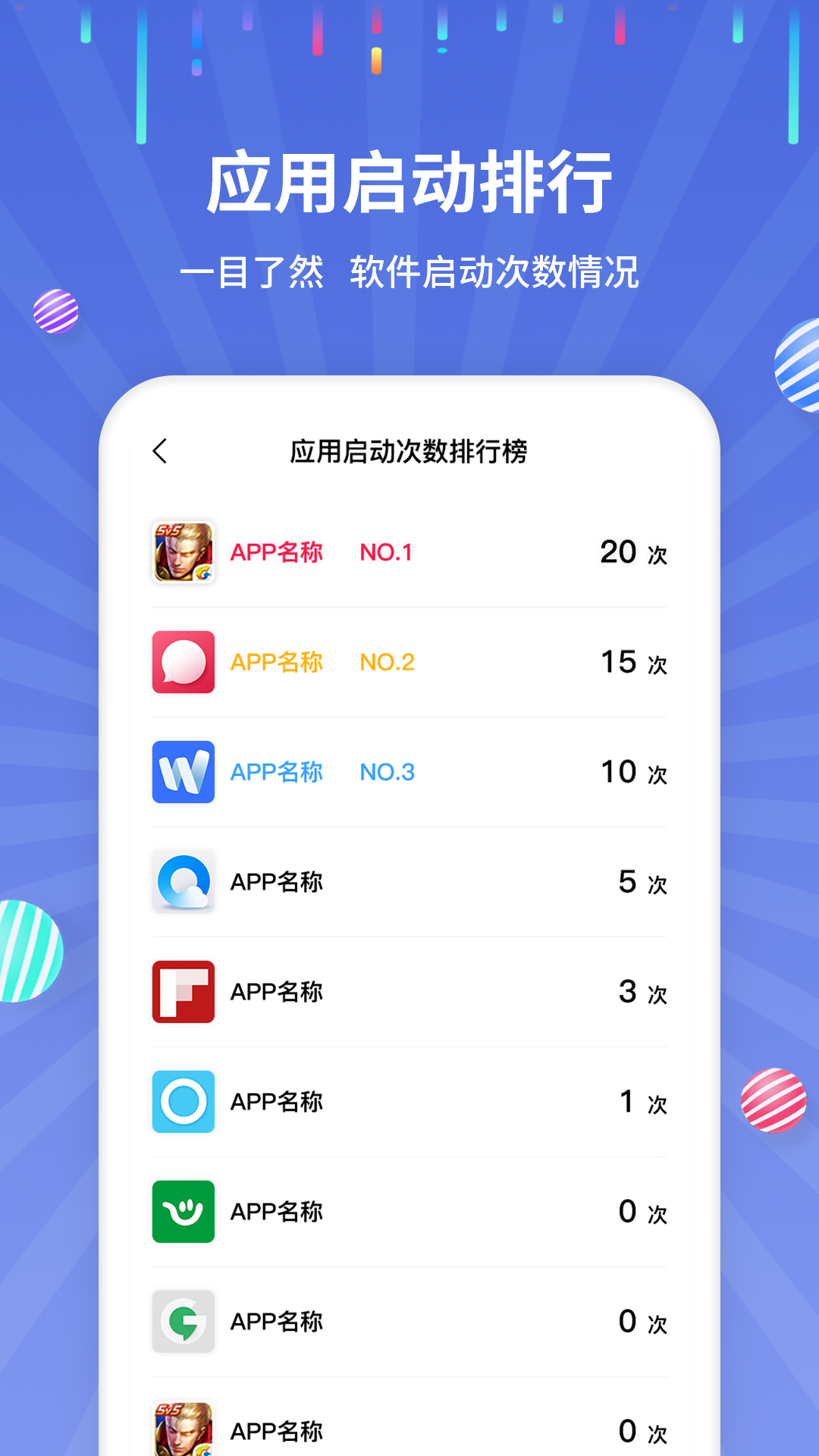Select the red Flipboard app icon
Image resolution: width=819 pixels, height=1456 pixels.
183,991
